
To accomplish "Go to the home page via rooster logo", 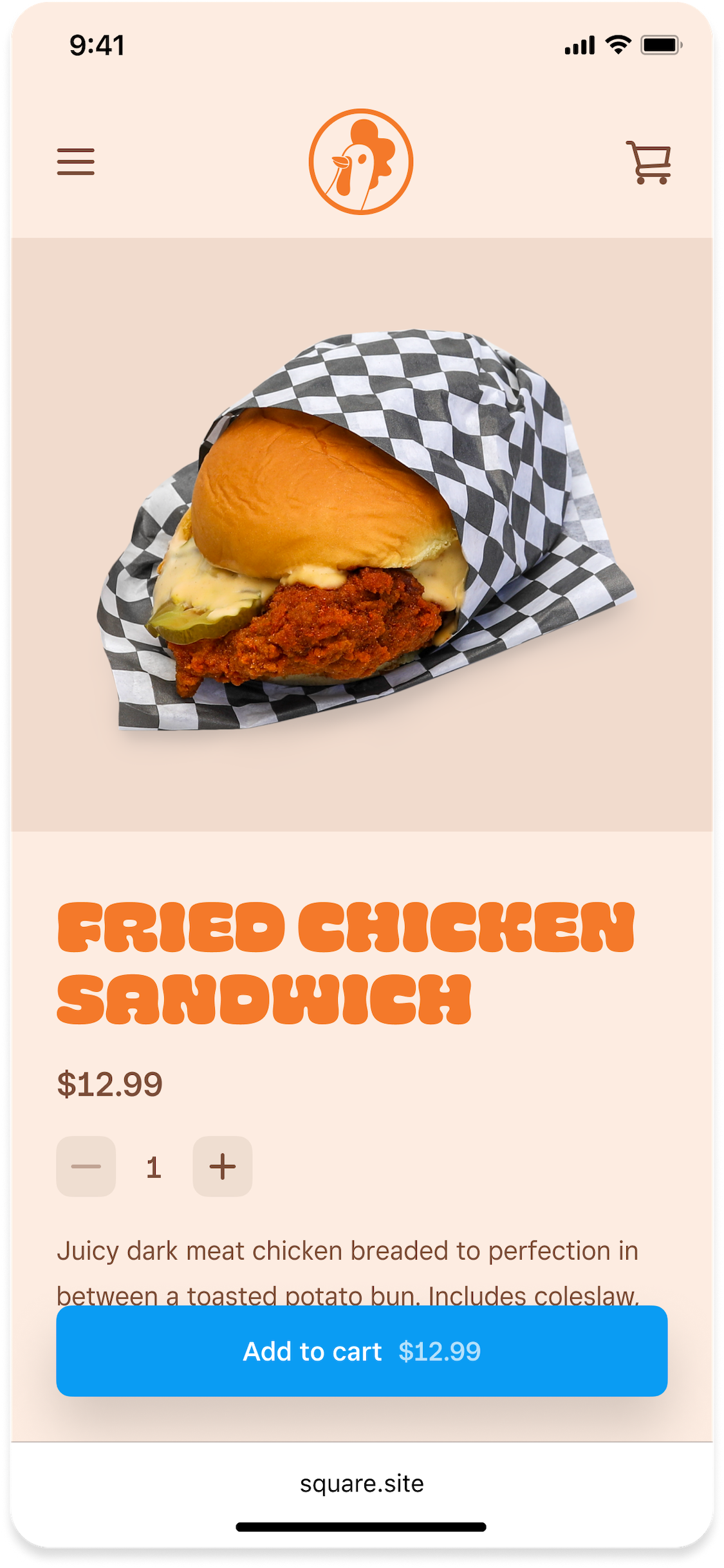I will 361,162.
